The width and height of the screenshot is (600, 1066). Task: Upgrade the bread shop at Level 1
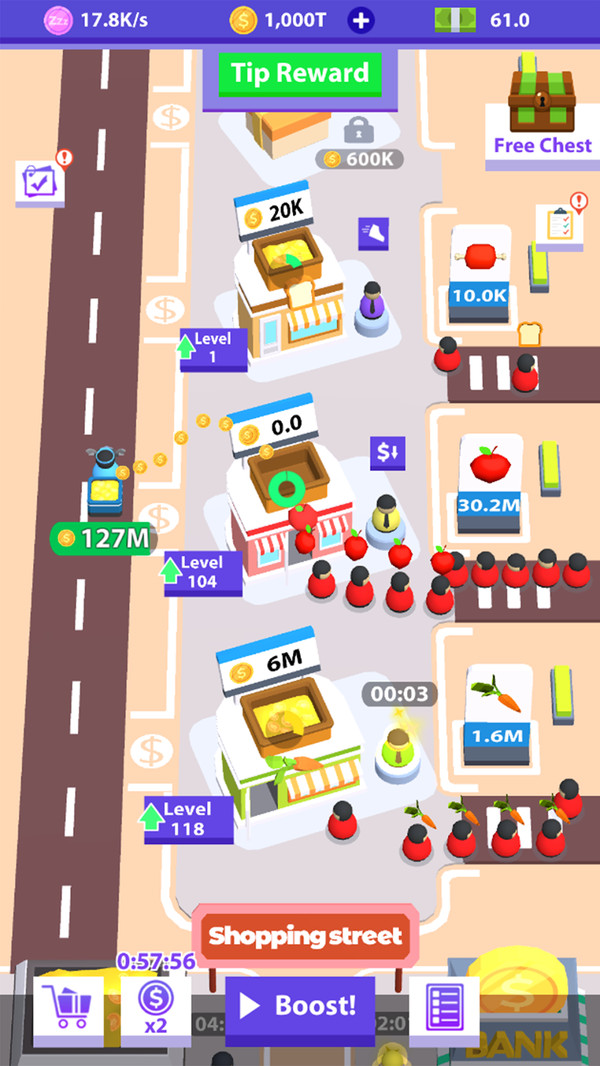[213, 348]
